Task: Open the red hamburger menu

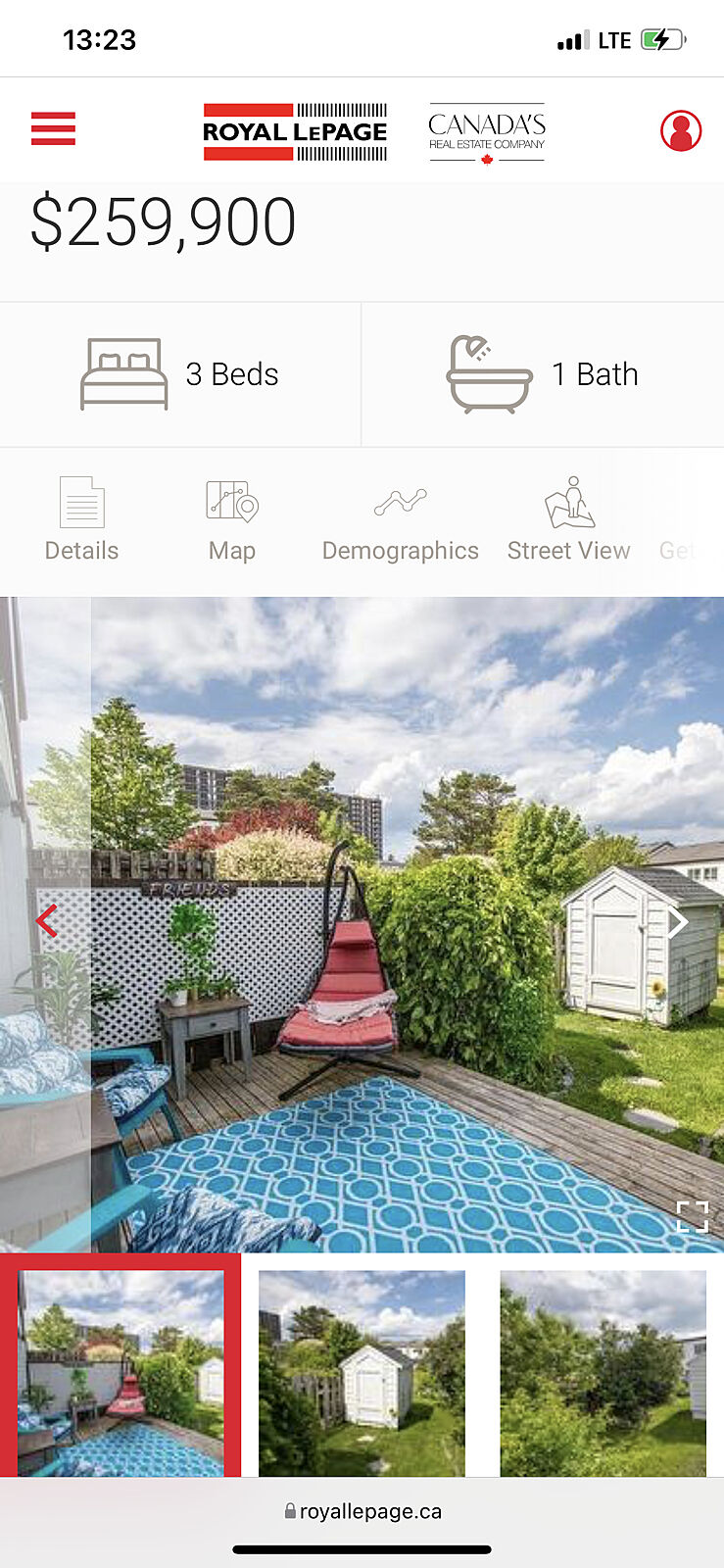Action: click(x=53, y=128)
